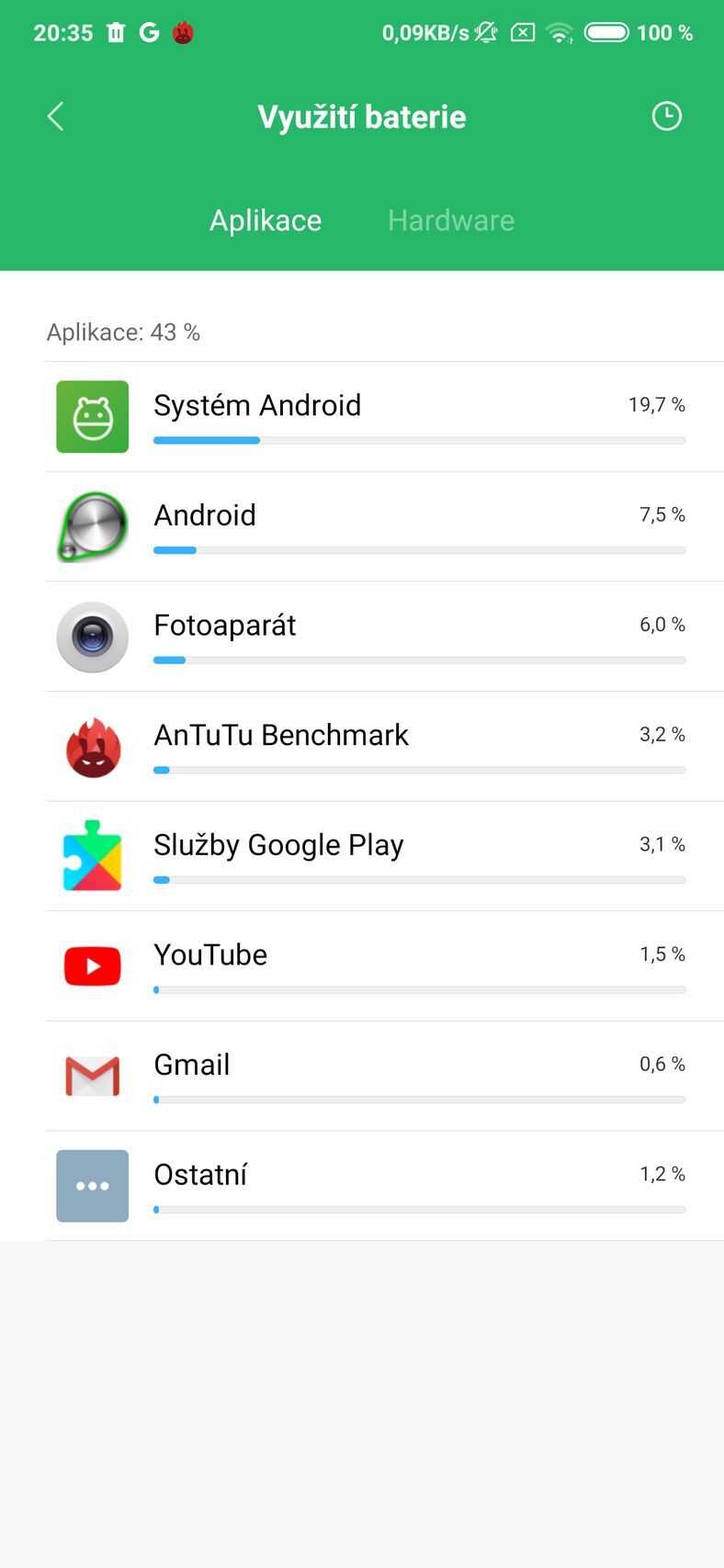Switch to the Hardware tab
Screen dimensions: 724x1568
coord(451,220)
